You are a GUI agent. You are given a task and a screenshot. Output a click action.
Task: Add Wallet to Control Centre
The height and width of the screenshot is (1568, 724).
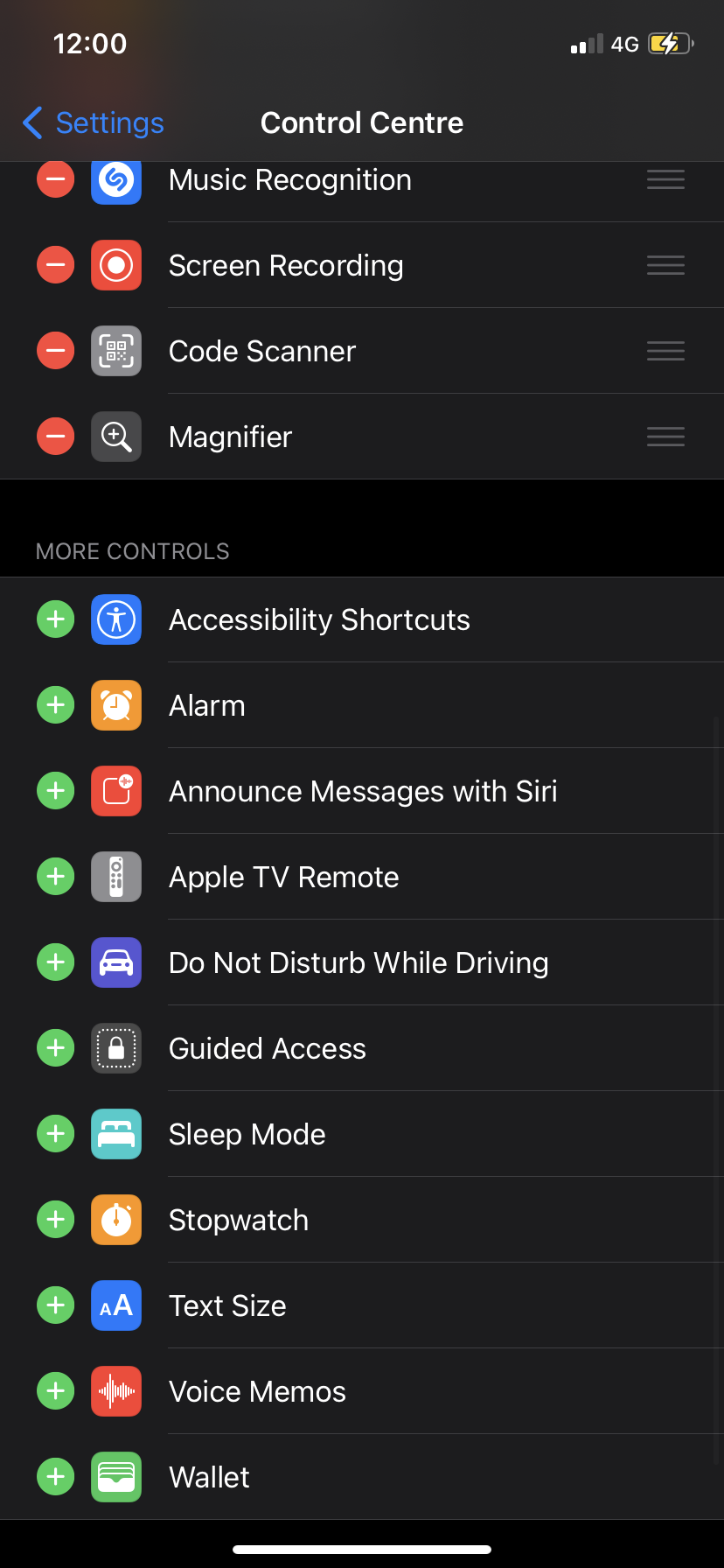point(55,1477)
